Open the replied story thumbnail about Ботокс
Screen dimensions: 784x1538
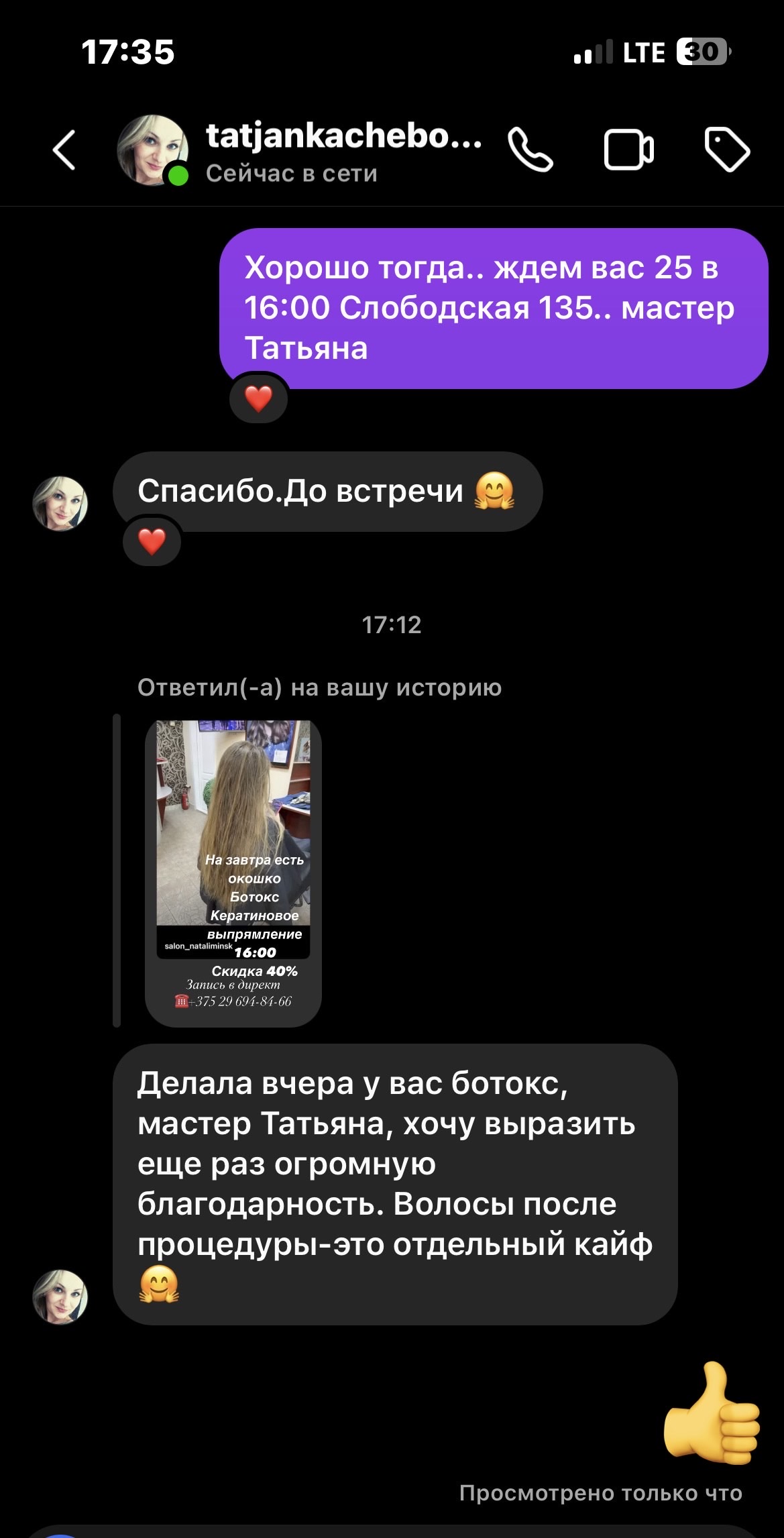(233, 873)
